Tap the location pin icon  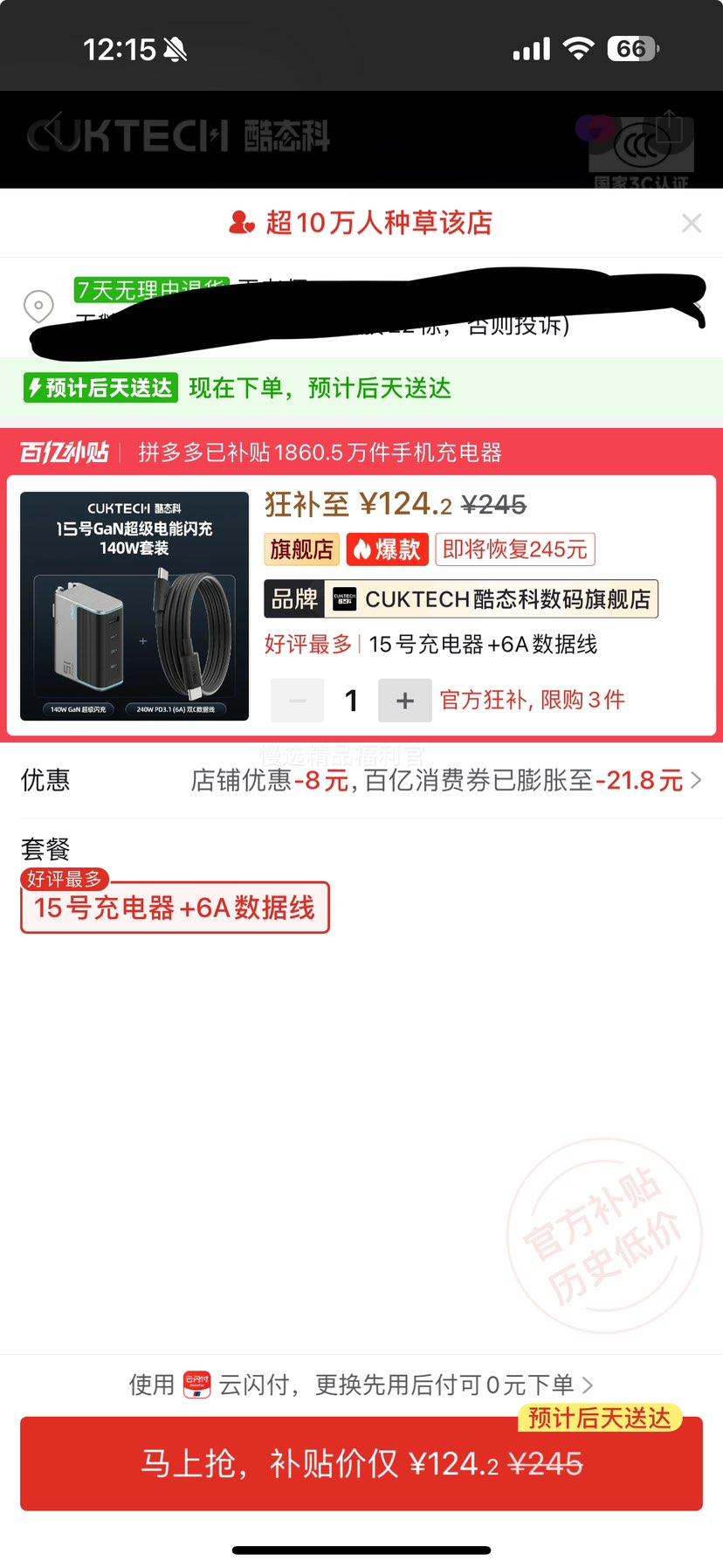[38, 307]
